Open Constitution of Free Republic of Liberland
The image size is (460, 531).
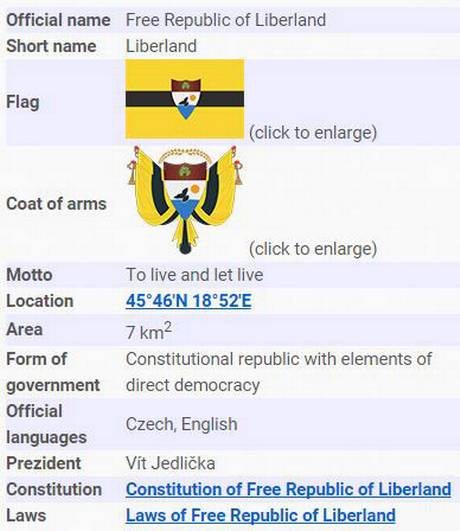(x=288, y=489)
